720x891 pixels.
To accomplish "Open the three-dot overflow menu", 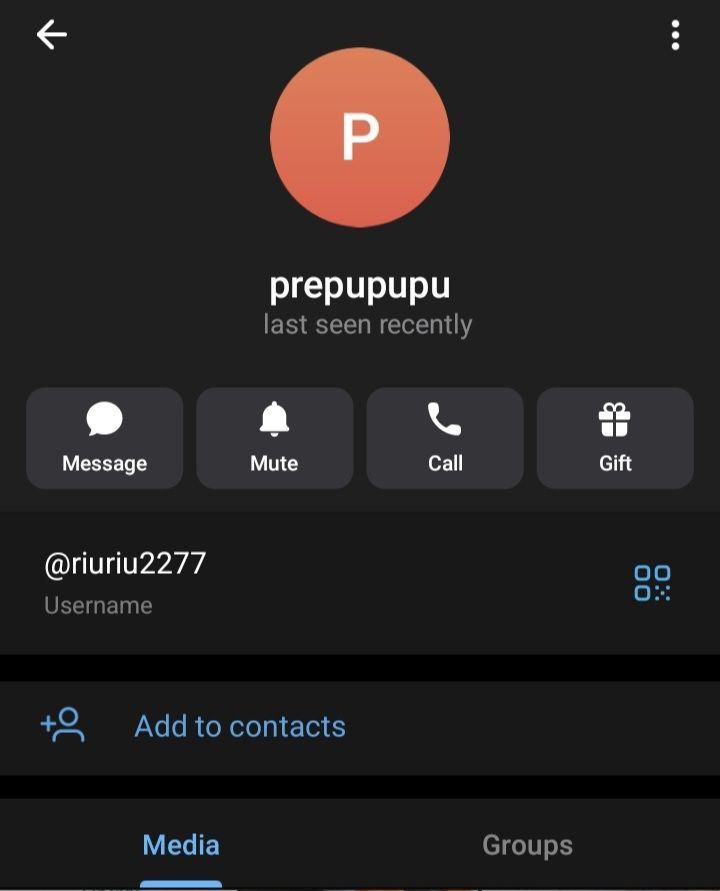I will pyautogui.click(x=676, y=36).
